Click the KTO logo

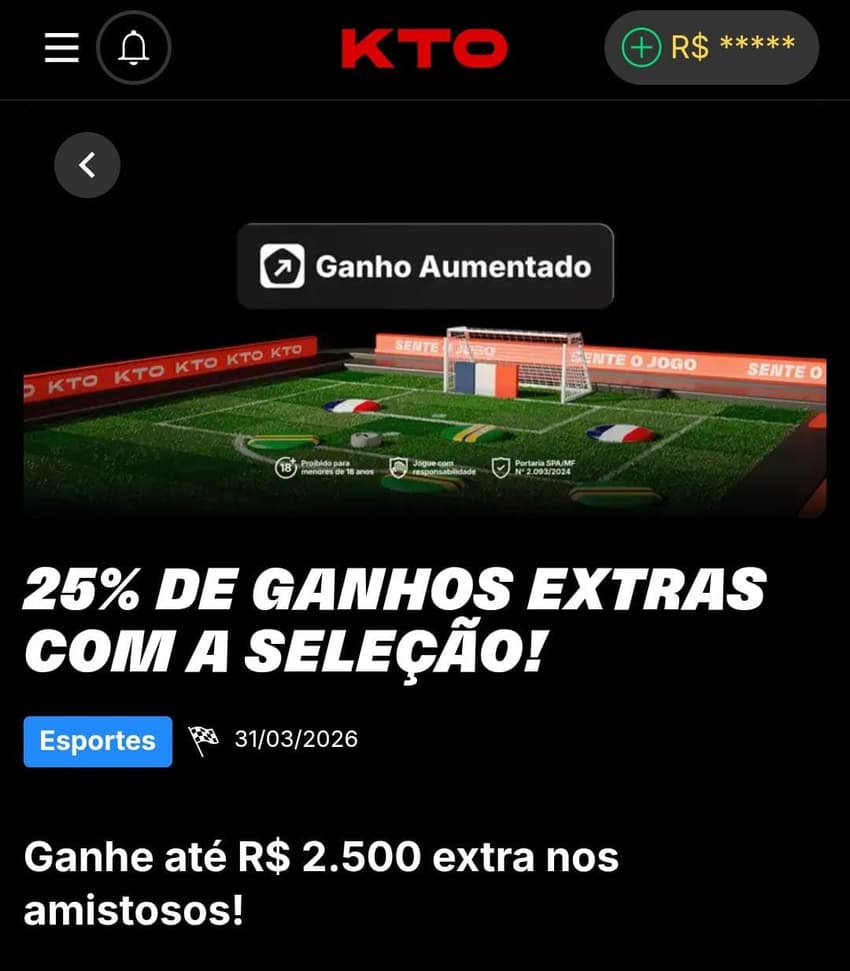424,48
